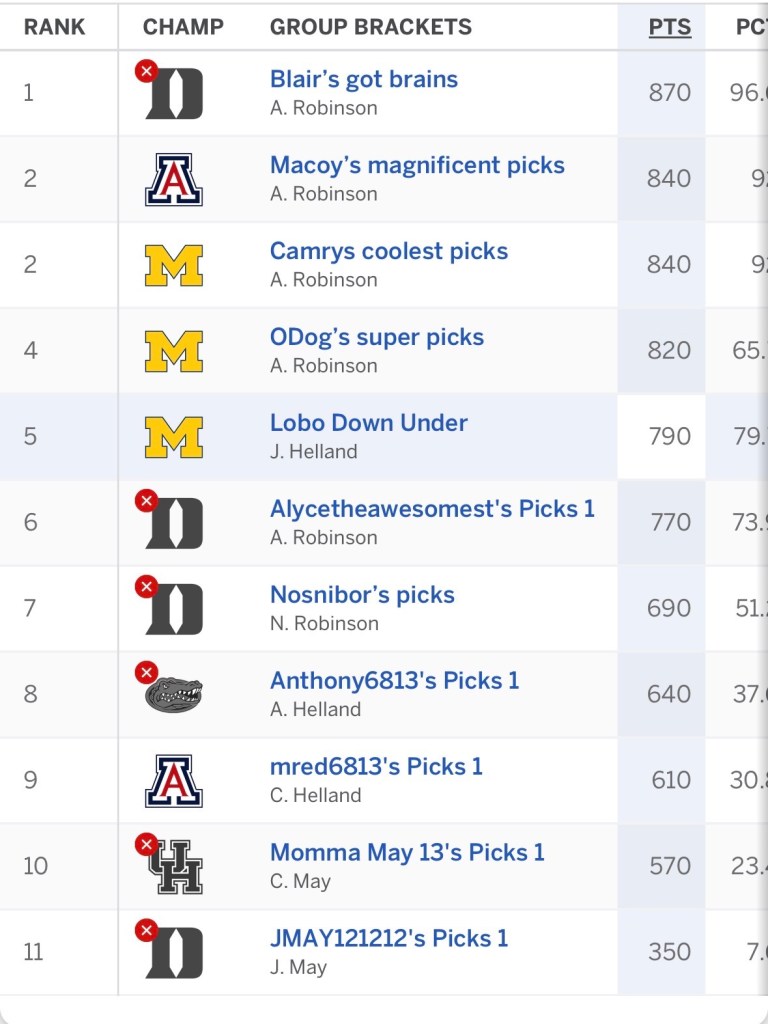View JMAY121212's Picks 1 bracket

pyautogui.click(x=389, y=939)
